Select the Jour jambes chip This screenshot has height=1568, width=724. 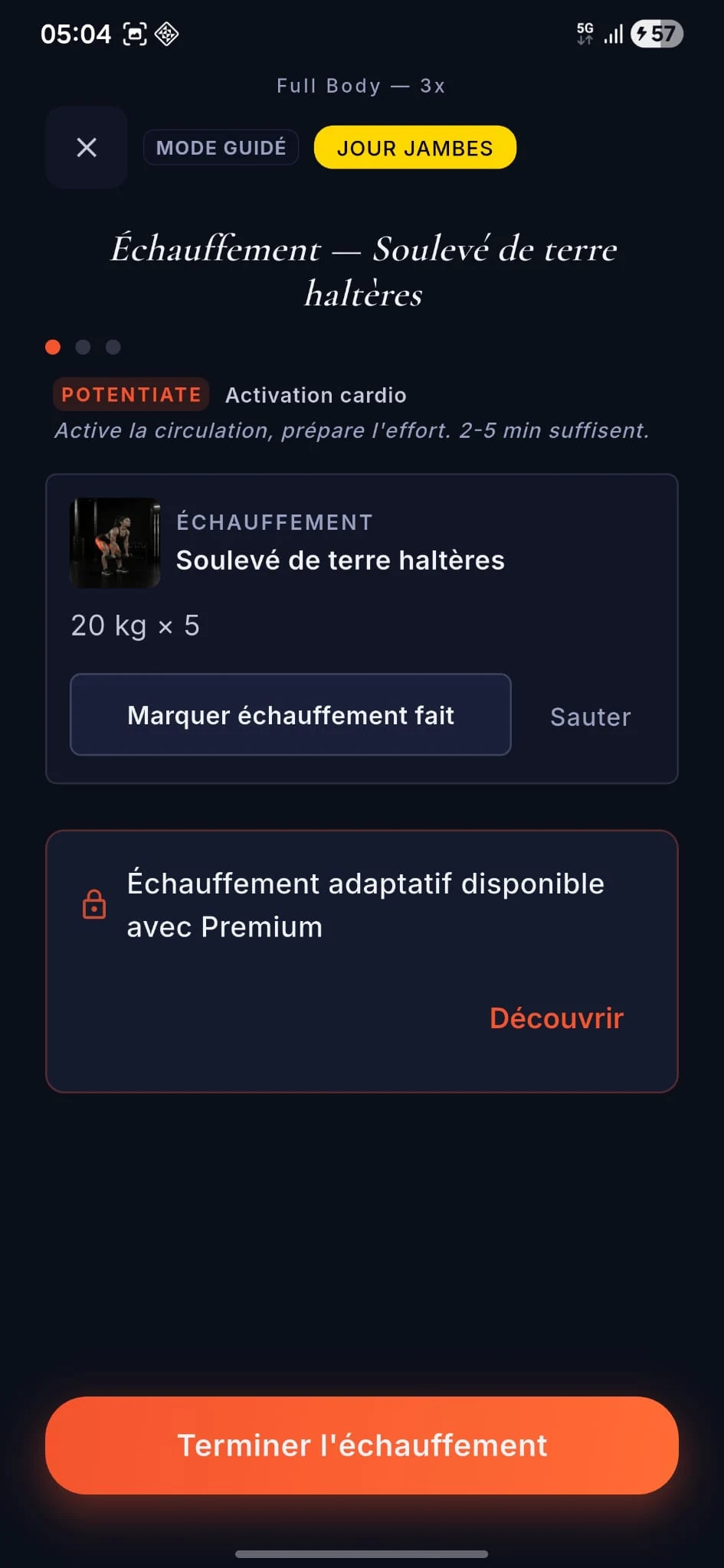pos(415,148)
